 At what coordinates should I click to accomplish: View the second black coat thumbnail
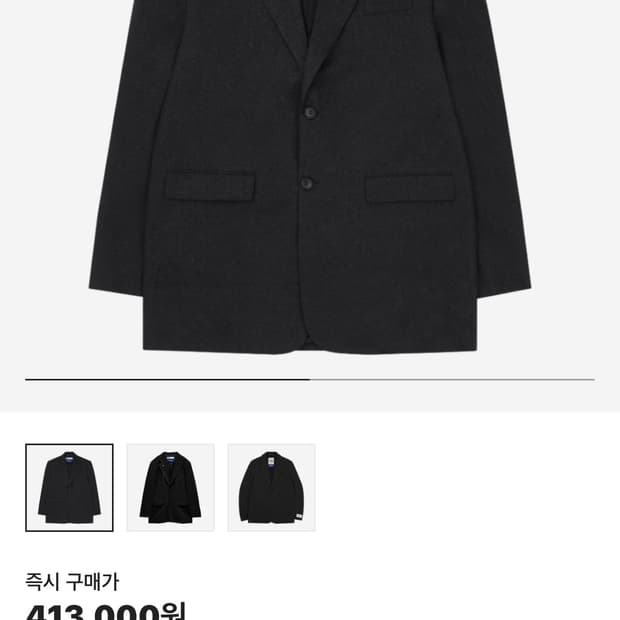pos(170,488)
